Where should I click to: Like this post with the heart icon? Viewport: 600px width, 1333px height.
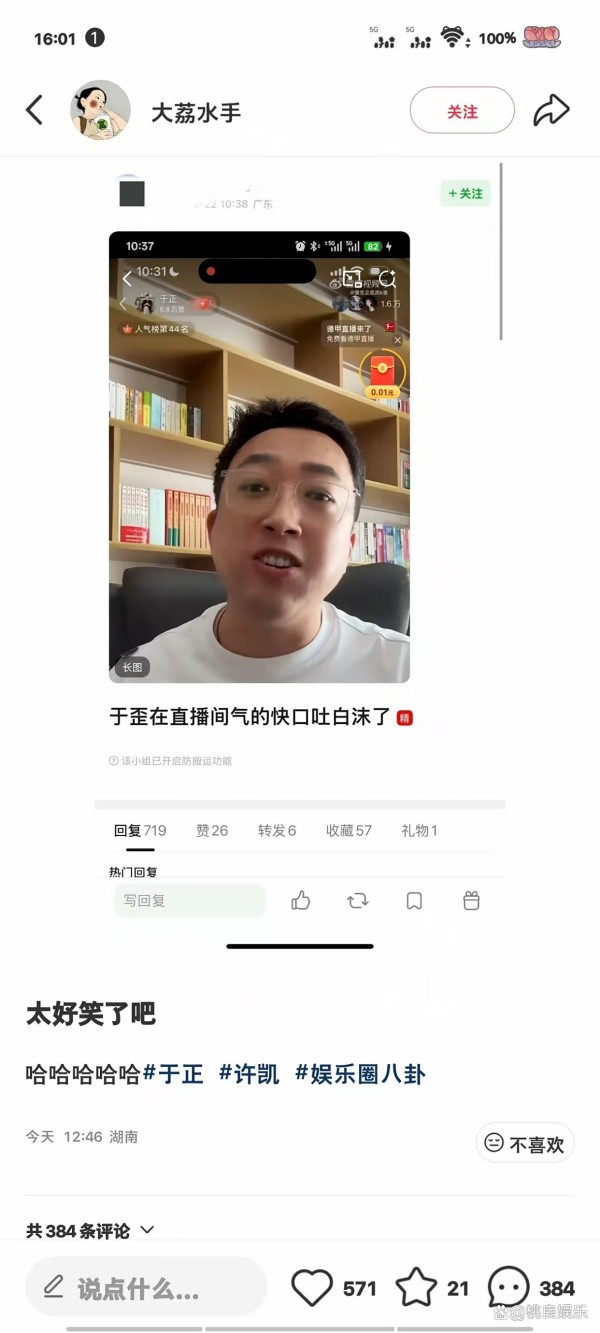pyautogui.click(x=312, y=1288)
